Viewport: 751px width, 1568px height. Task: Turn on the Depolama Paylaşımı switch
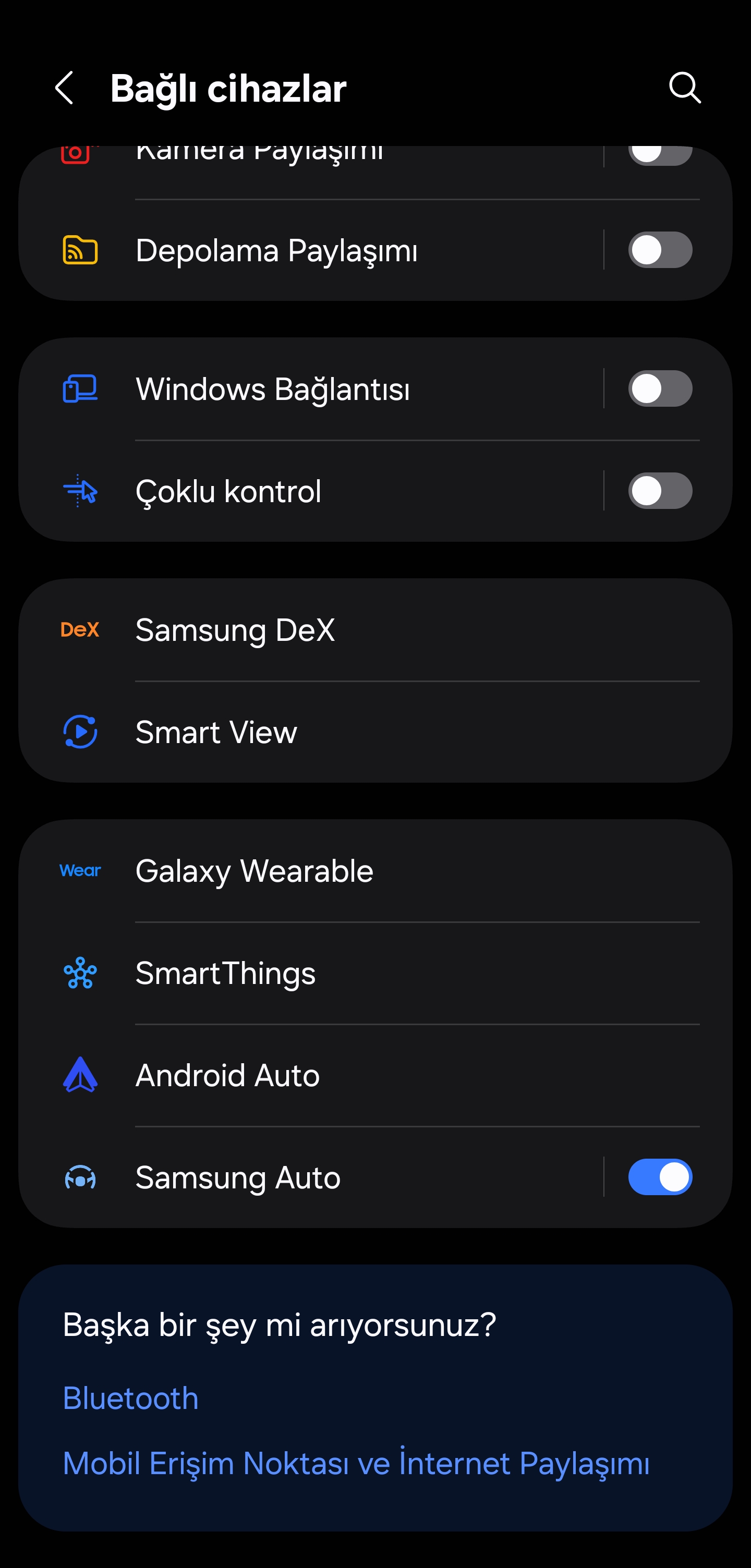(x=660, y=250)
